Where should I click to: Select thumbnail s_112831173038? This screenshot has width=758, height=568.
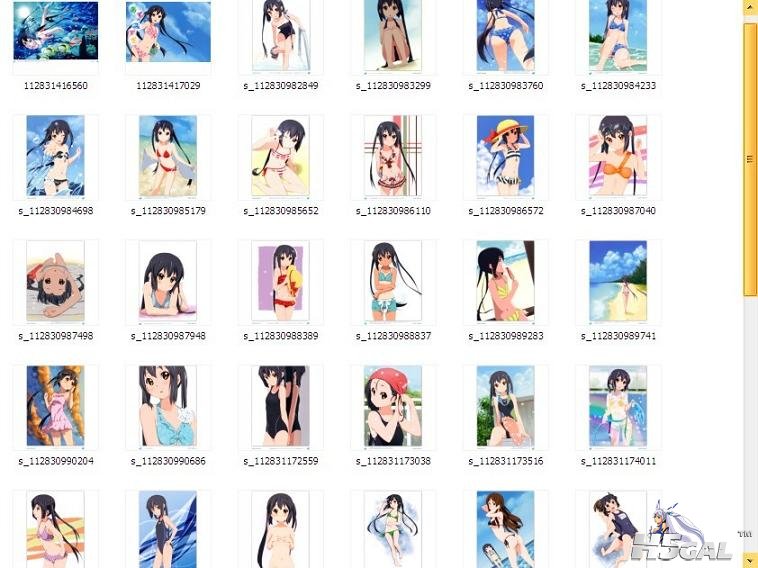[393, 406]
